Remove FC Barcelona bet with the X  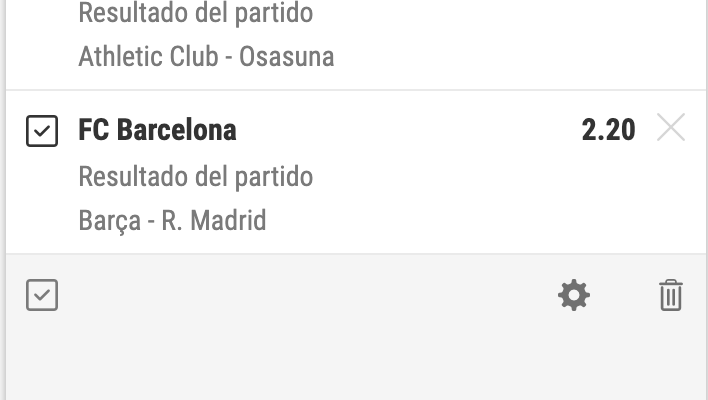click(x=671, y=128)
